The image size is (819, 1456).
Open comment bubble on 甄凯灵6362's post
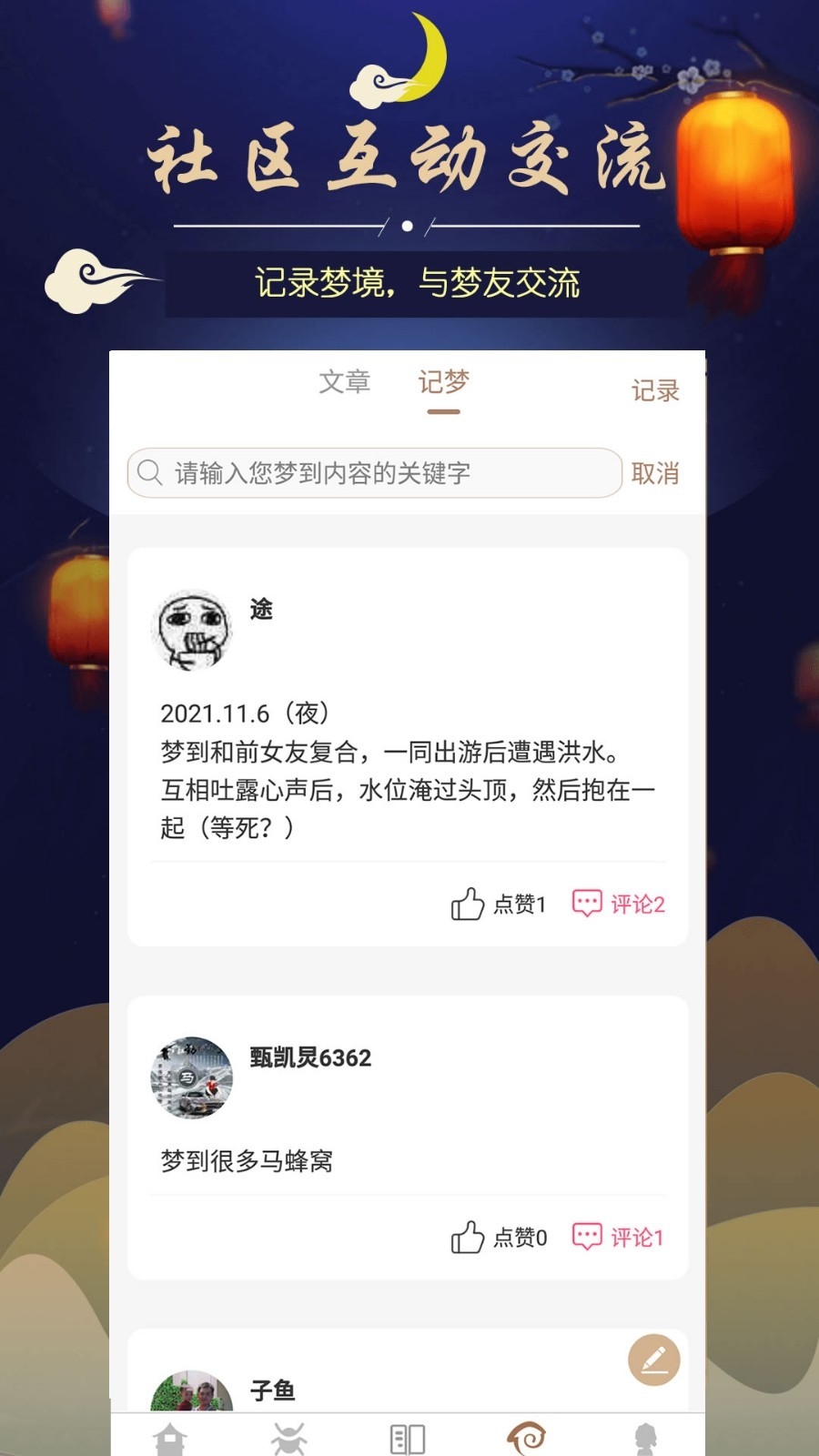click(588, 1237)
